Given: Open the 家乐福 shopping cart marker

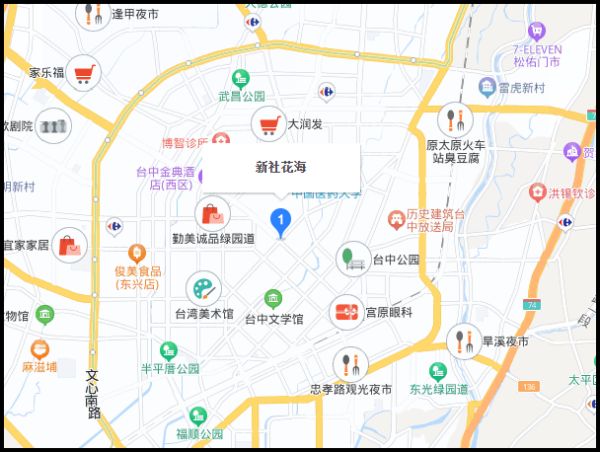Looking at the screenshot, I should [x=84, y=71].
